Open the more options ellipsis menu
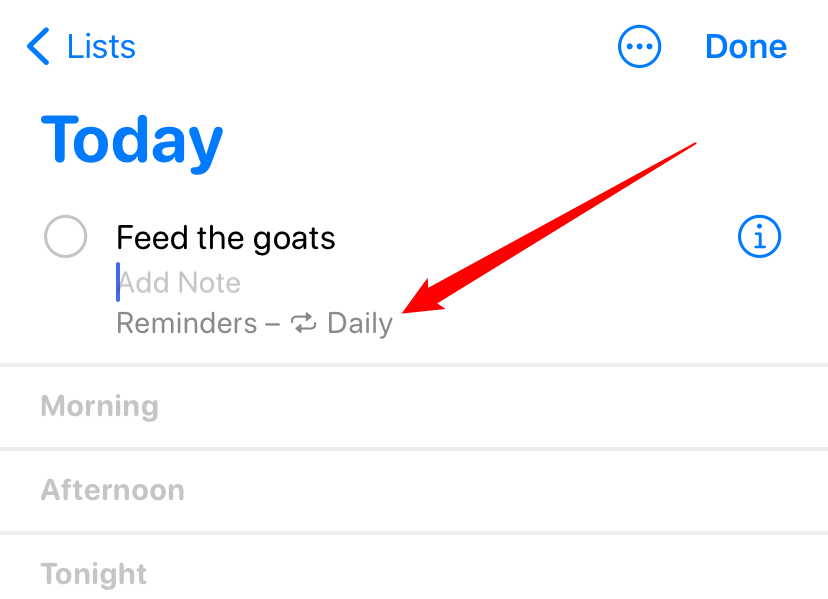Screen dimensions: 828x599 click(640, 47)
